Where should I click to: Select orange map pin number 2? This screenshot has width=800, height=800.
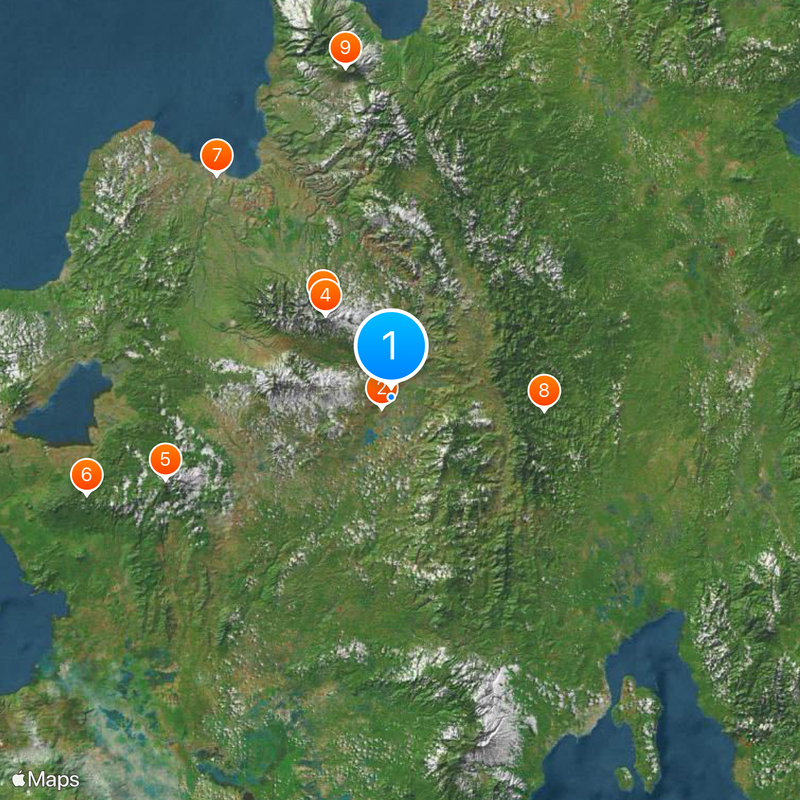[x=378, y=393]
